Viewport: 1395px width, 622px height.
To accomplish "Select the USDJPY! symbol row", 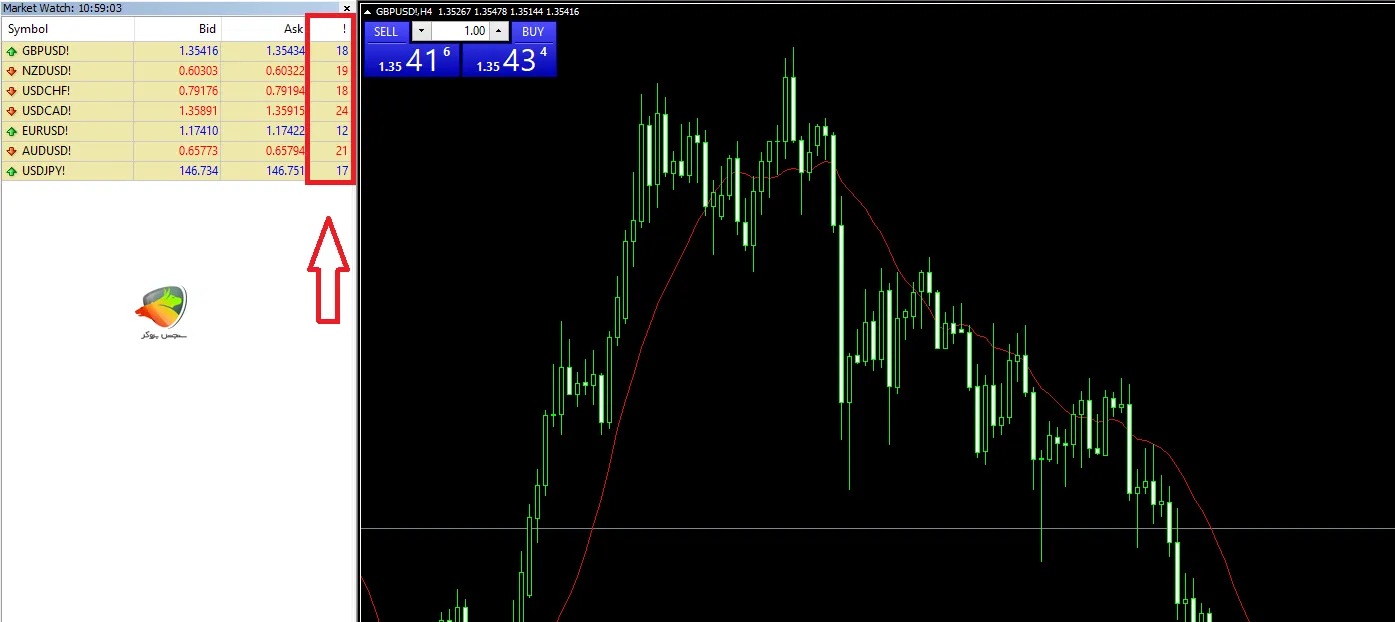I will pos(45,171).
